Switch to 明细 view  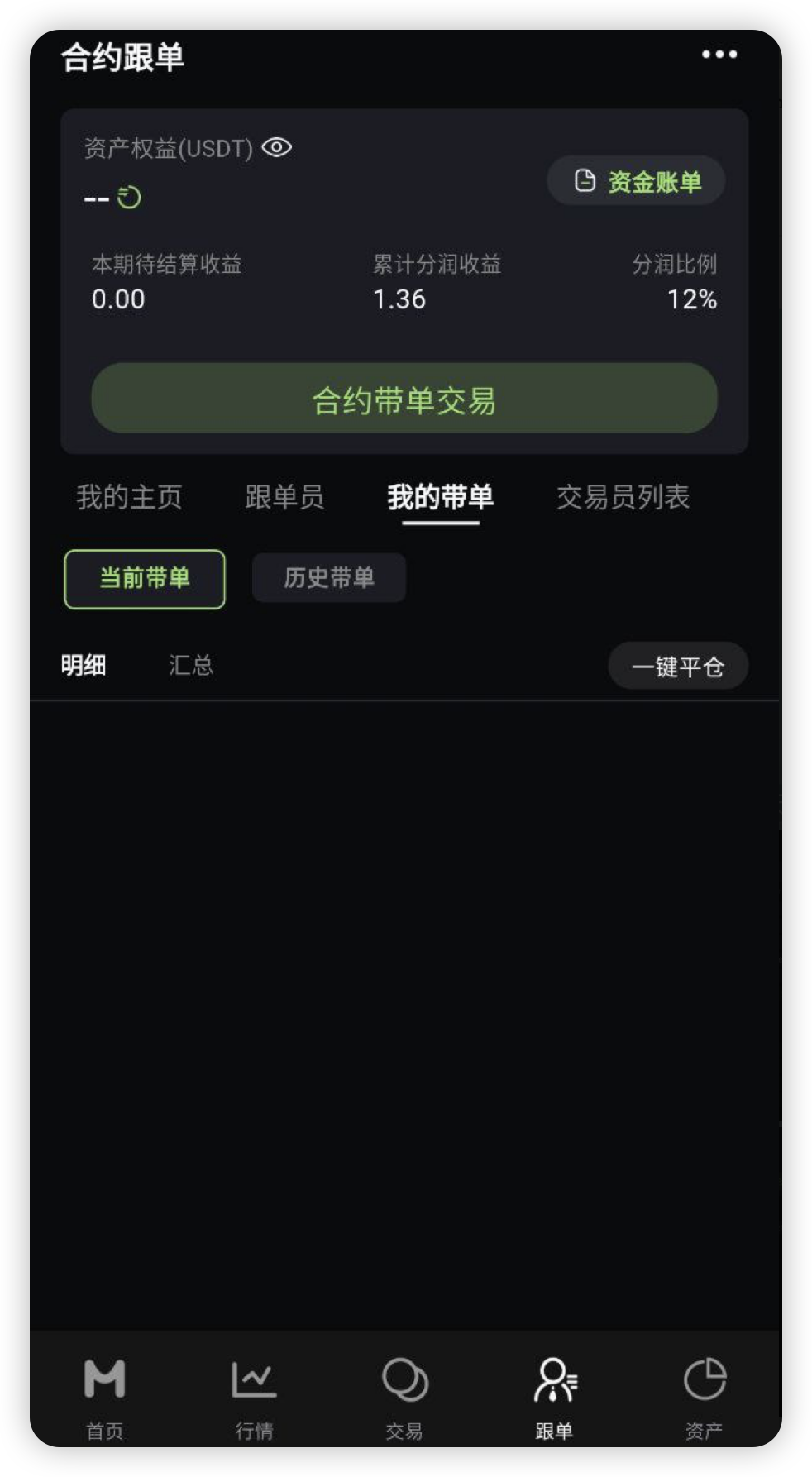point(84,665)
